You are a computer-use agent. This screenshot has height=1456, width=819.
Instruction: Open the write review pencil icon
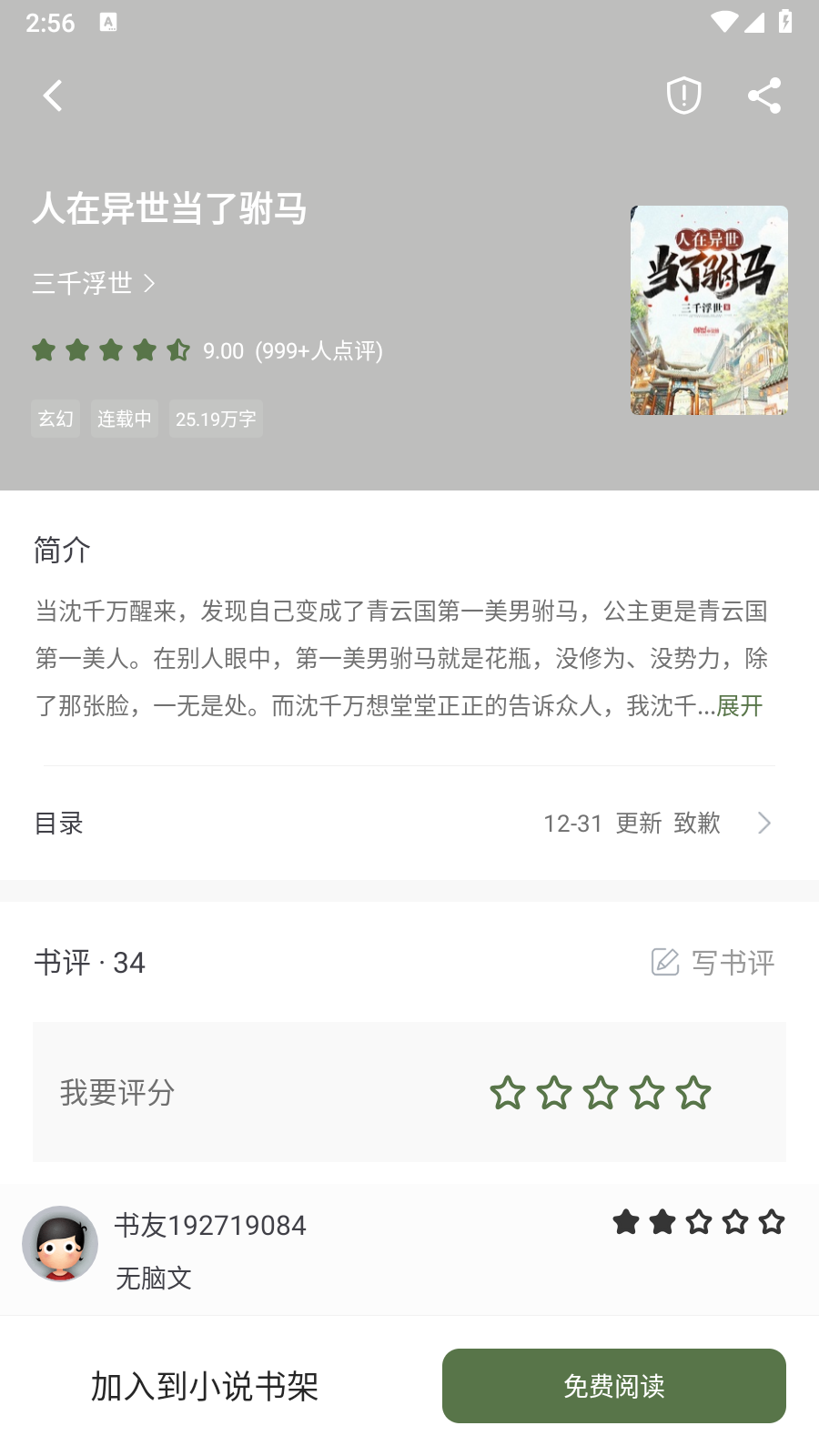pyautogui.click(x=663, y=961)
